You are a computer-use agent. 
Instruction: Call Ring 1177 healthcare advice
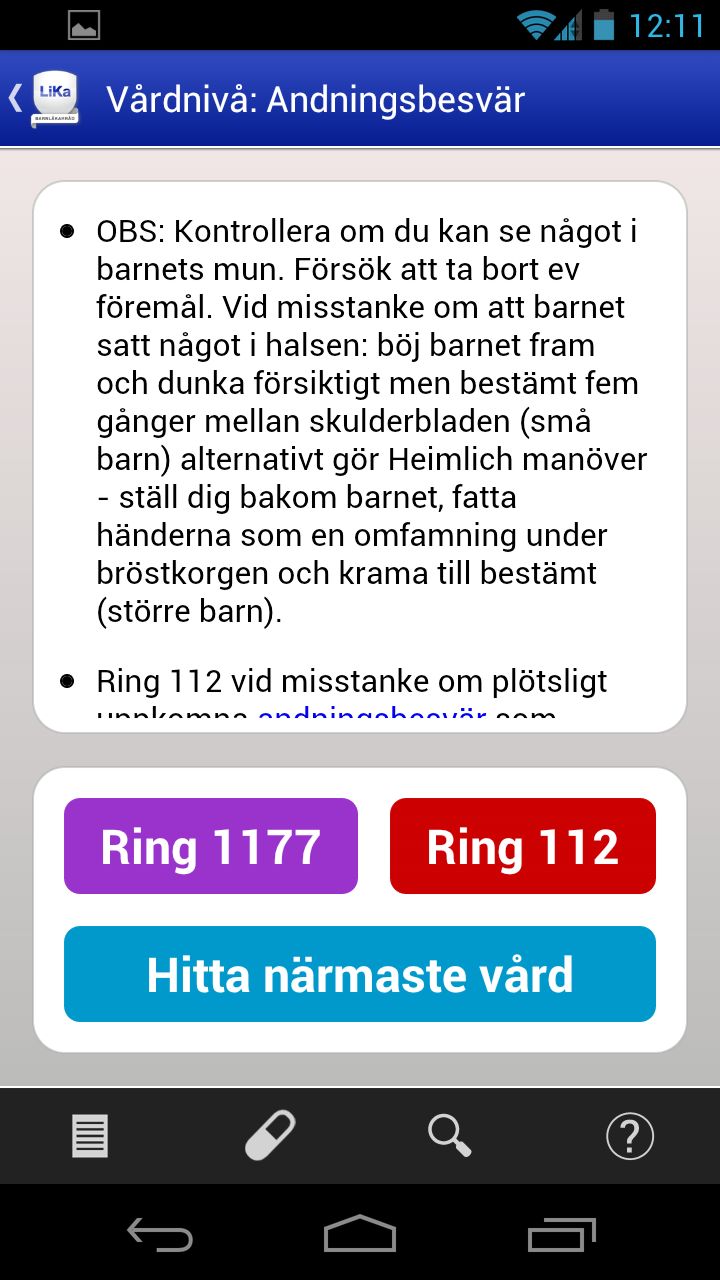[x=211, y=846]
